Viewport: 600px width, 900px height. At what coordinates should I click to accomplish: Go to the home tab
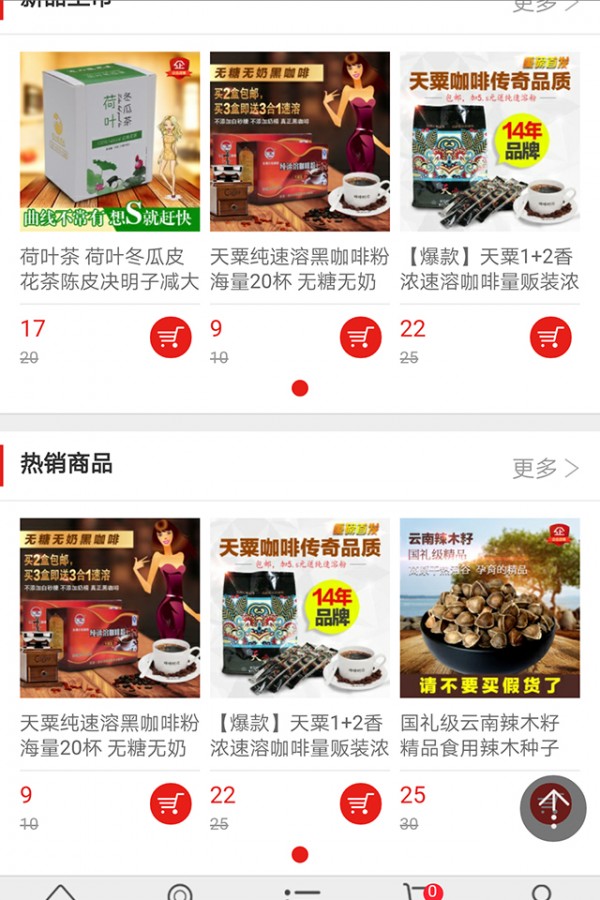coord(60,891)
